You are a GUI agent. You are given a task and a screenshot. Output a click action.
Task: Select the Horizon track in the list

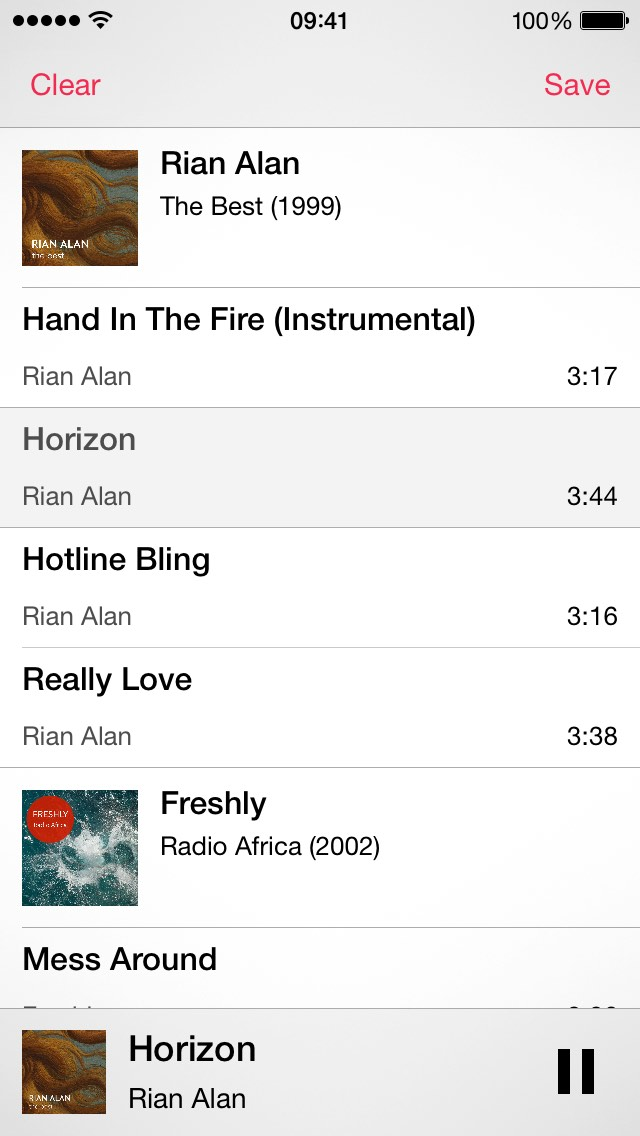pyautogui.click(x=320, y=467)
